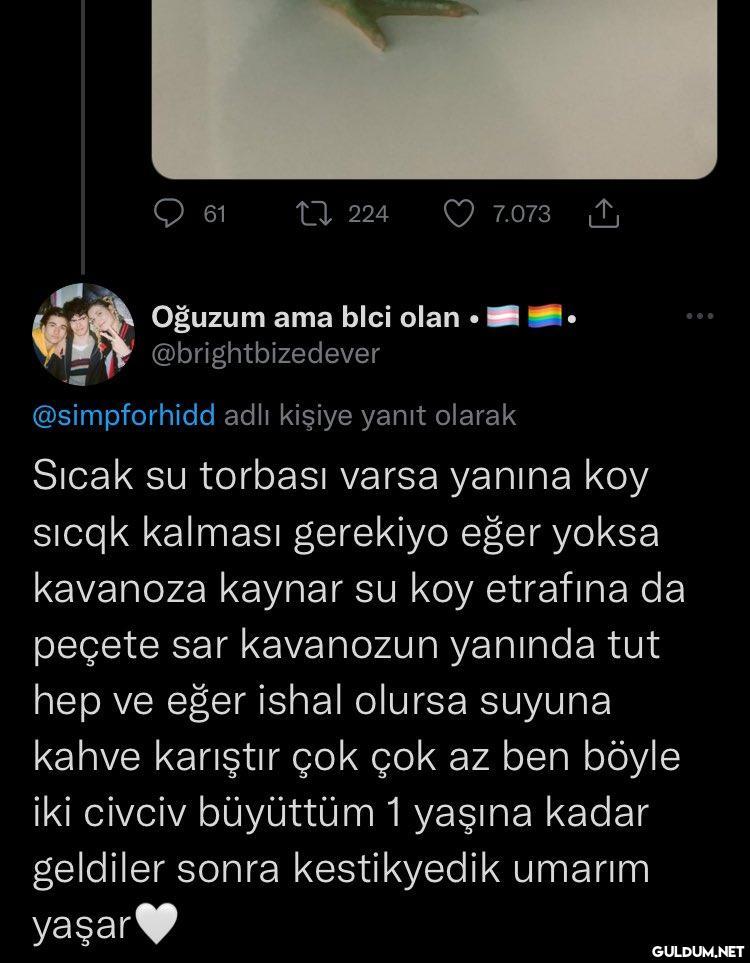The image size is (750, 963).
Task: Reply to the tweet with 61 comments
Action: click(170, 214)
